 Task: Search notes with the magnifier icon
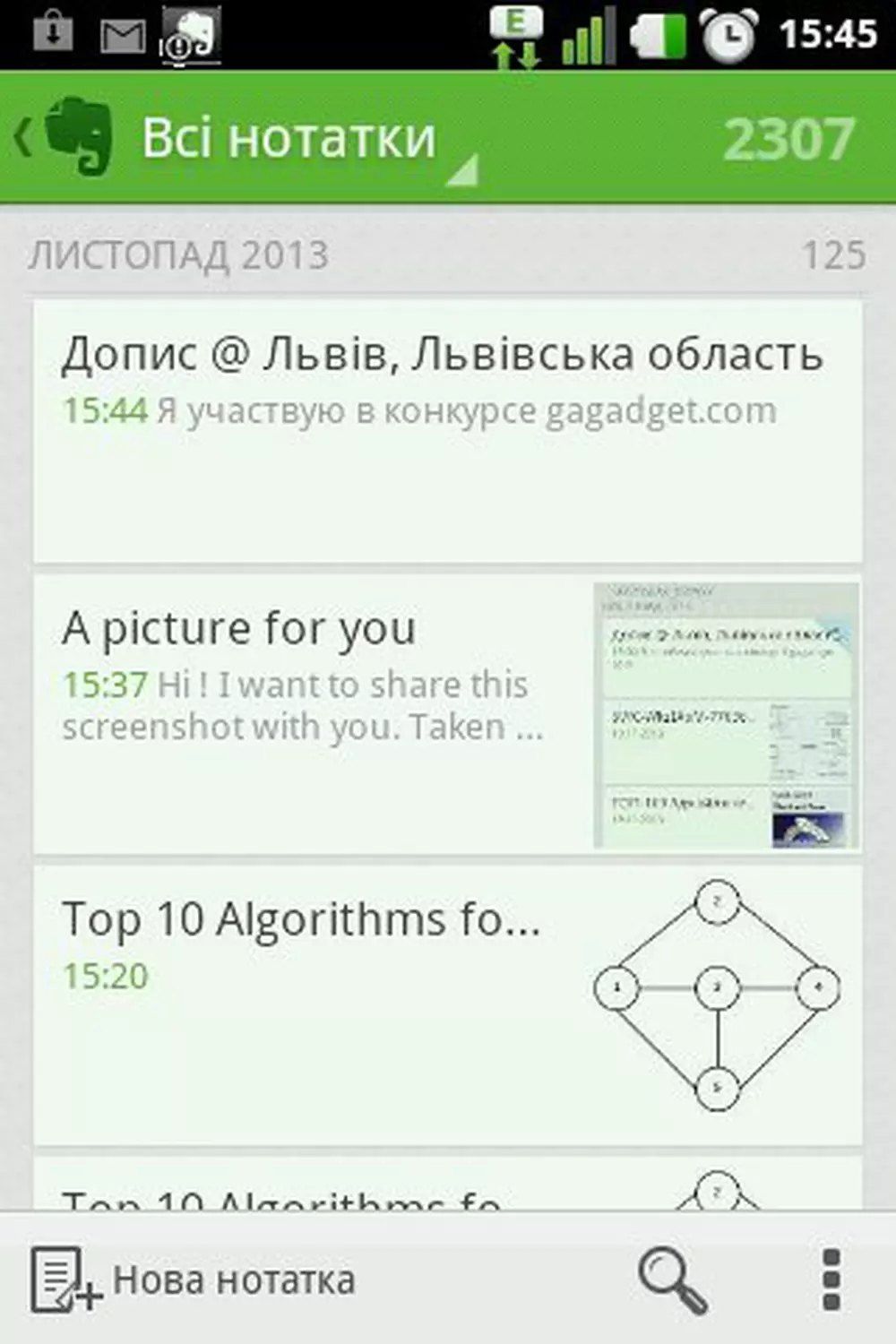pyautogui.click(x=672, y=1281)
